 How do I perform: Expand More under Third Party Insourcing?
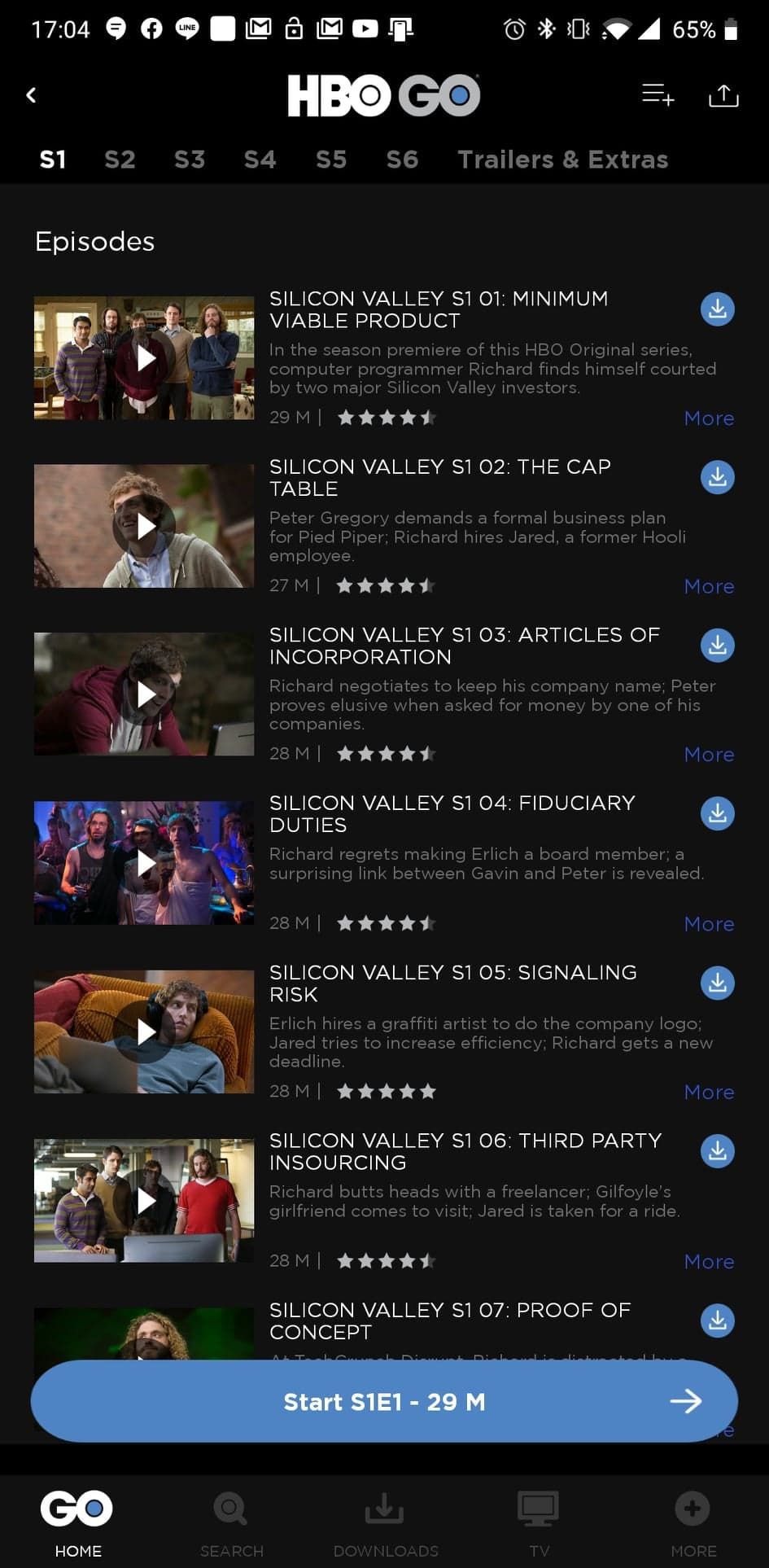click(709, 1260)
